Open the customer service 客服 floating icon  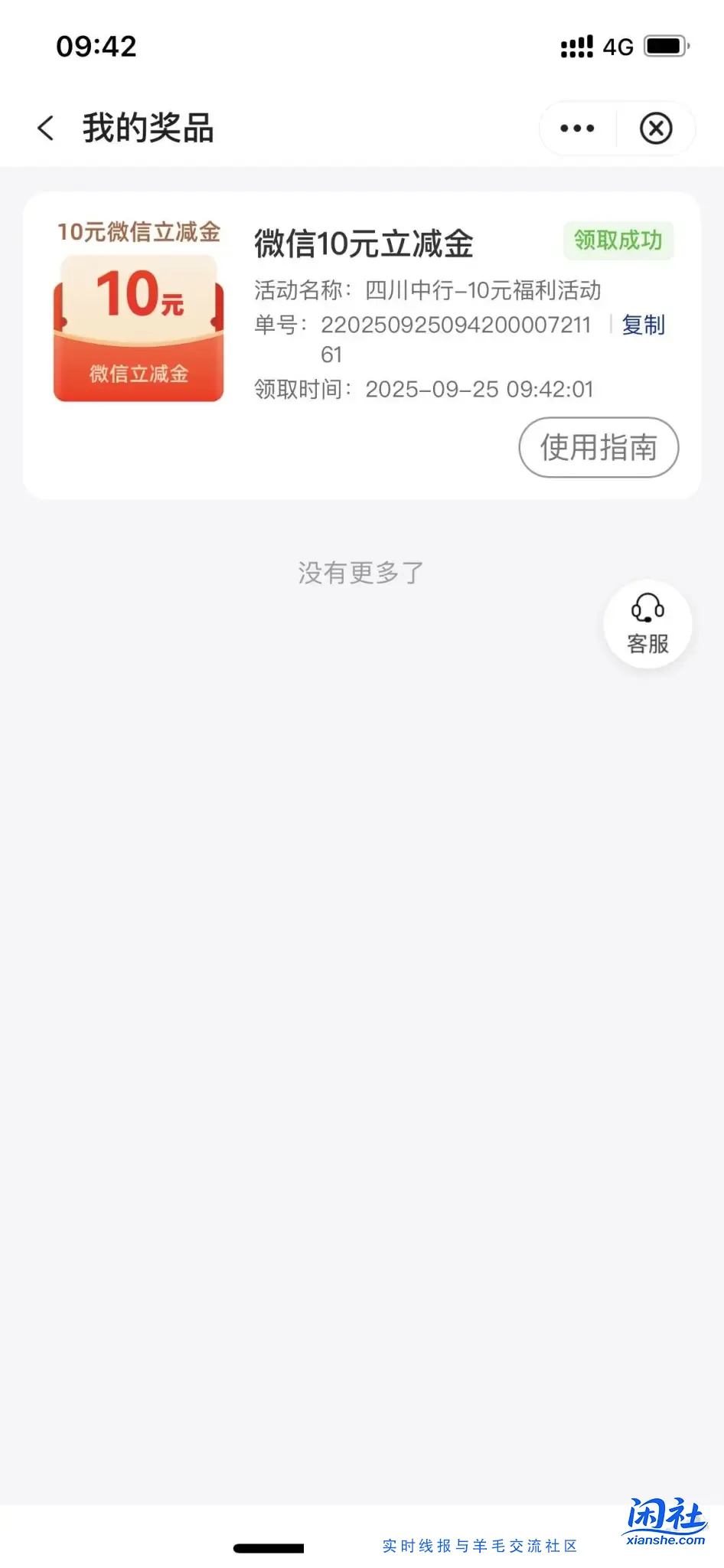click(647, 624)
